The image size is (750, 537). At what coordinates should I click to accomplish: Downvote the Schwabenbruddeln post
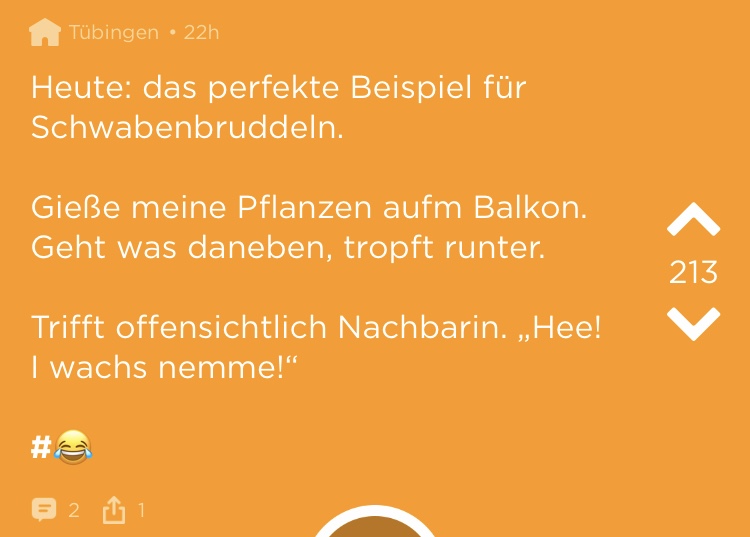tap(693, 323)
